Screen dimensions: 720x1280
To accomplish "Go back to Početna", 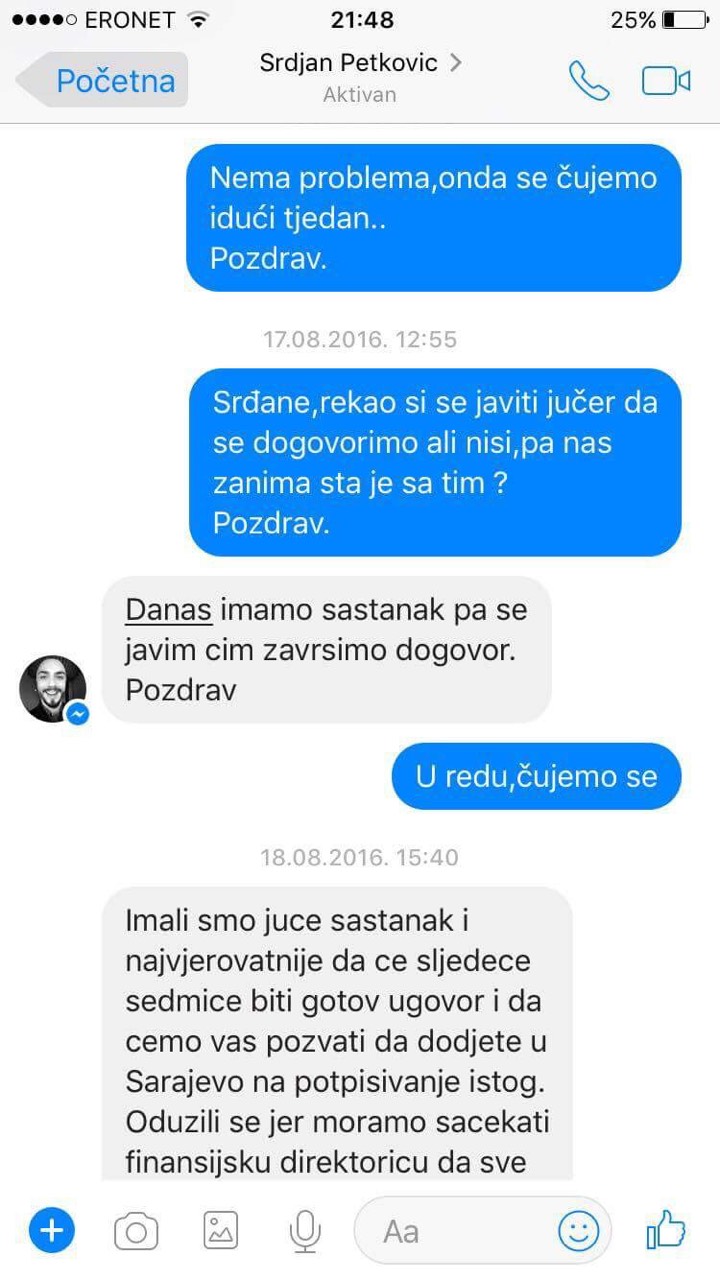I will (x=102, y=80).
